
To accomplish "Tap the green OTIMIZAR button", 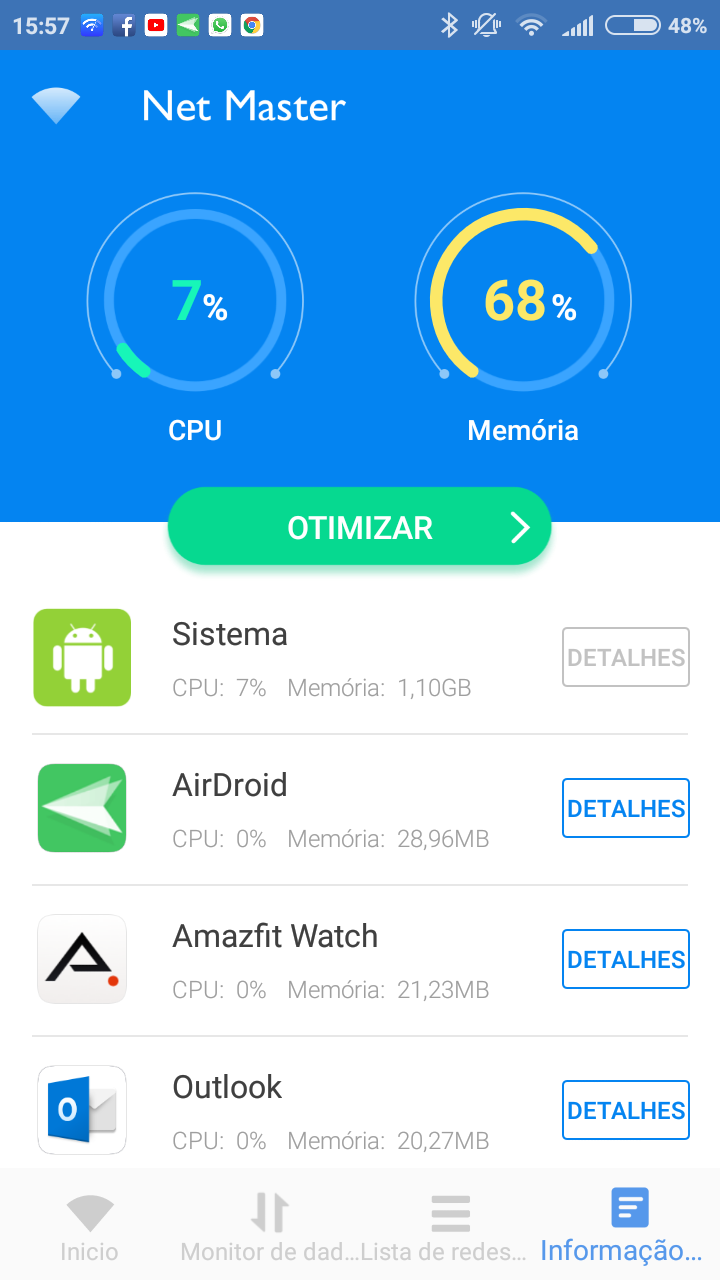I will coord(359,527).
